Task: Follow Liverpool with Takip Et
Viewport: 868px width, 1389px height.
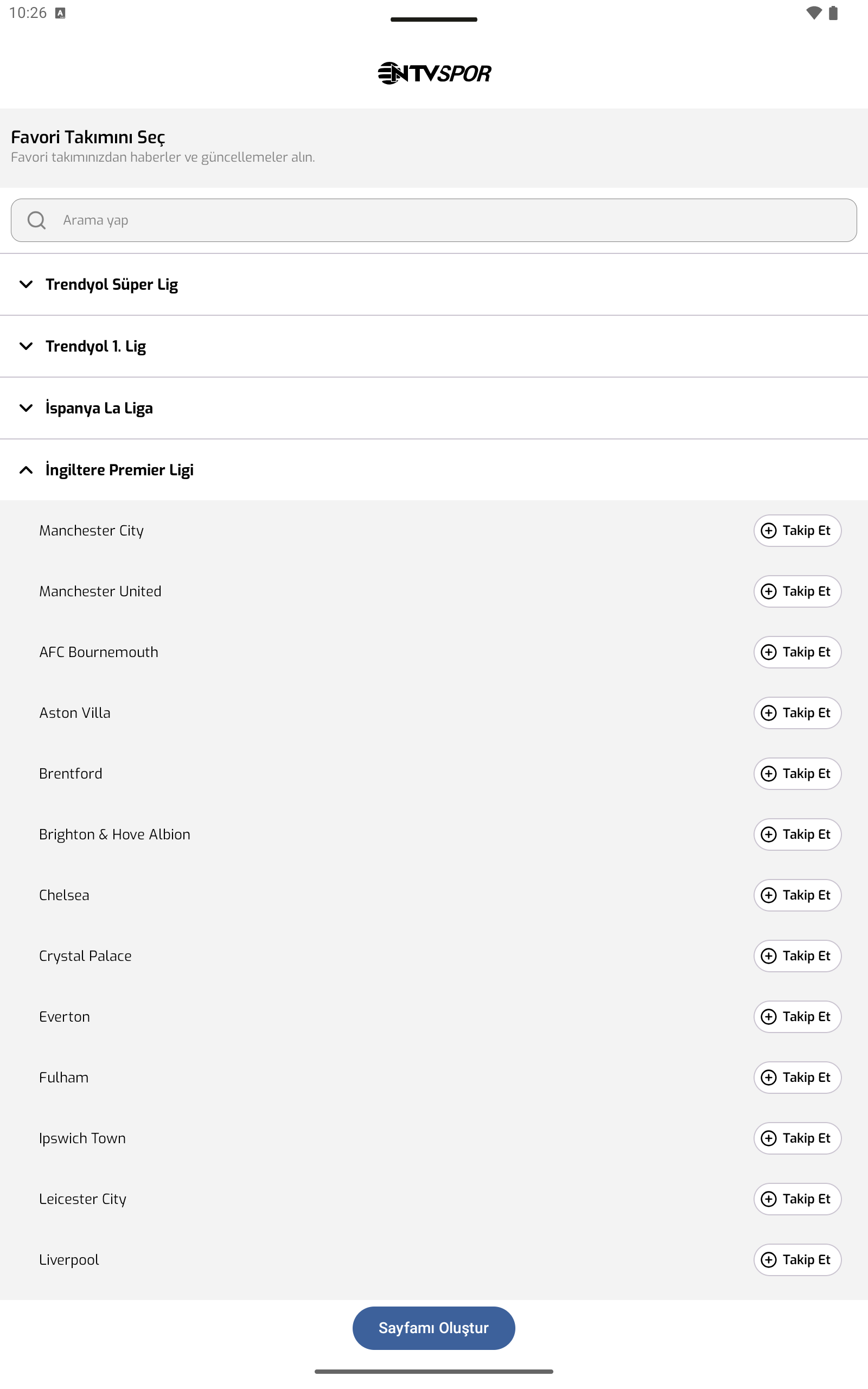Action: click(x=797, y=1260)
